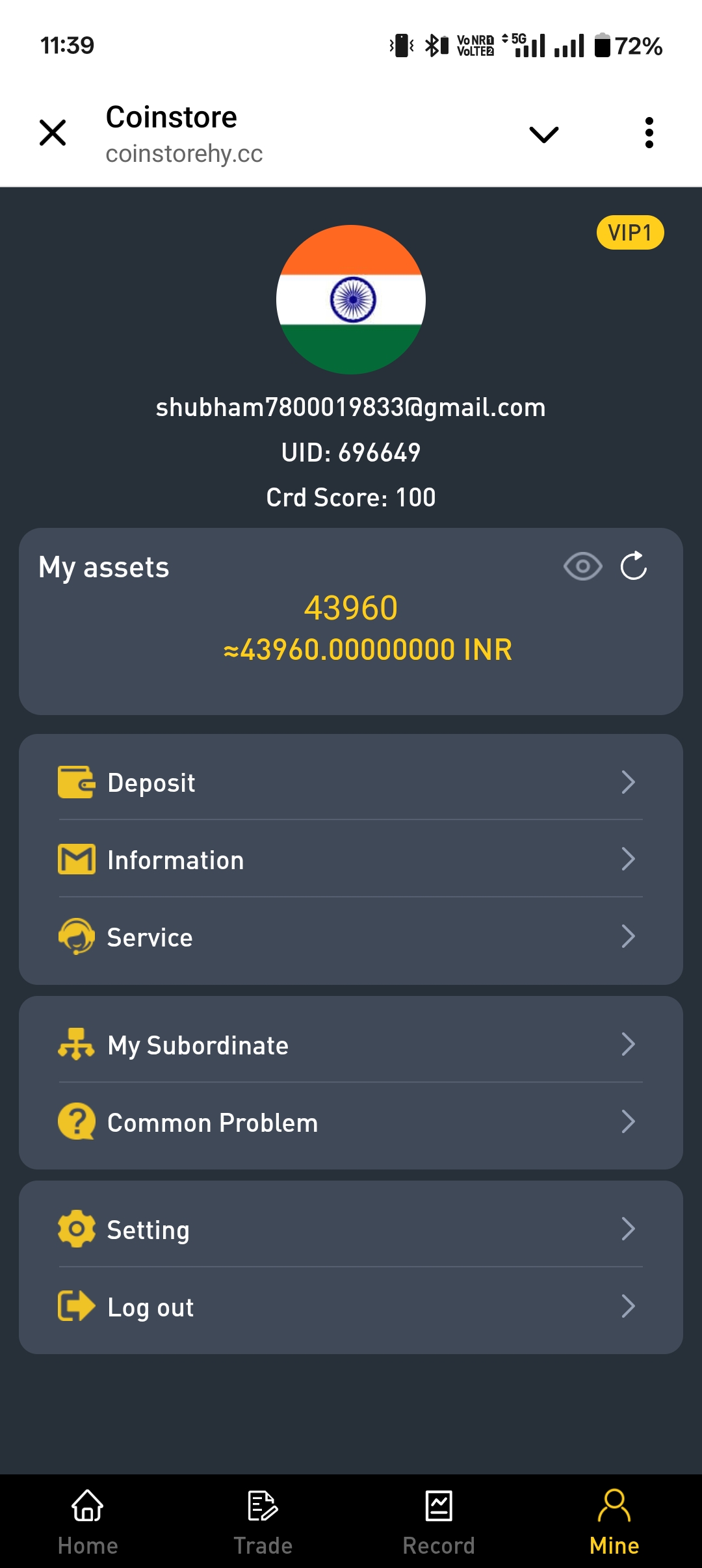Open the Information row
Viewport: 702px width, 1568px height.
[351, 859]
